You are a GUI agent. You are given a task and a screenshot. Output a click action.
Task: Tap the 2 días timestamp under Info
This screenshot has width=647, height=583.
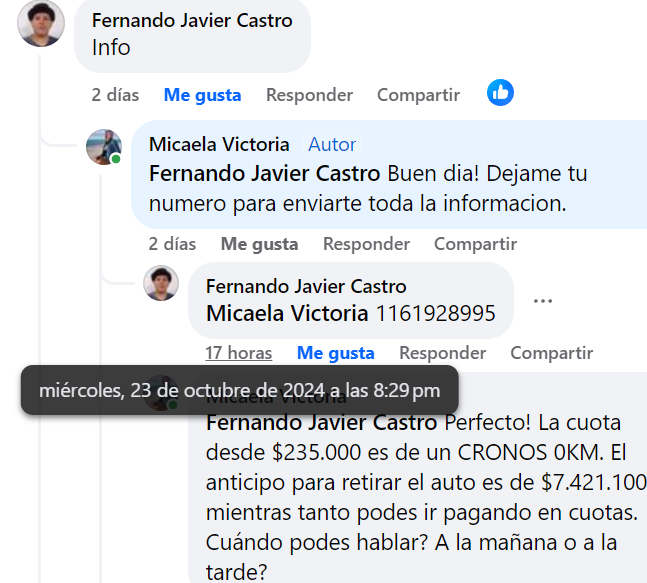click(115, 95)
